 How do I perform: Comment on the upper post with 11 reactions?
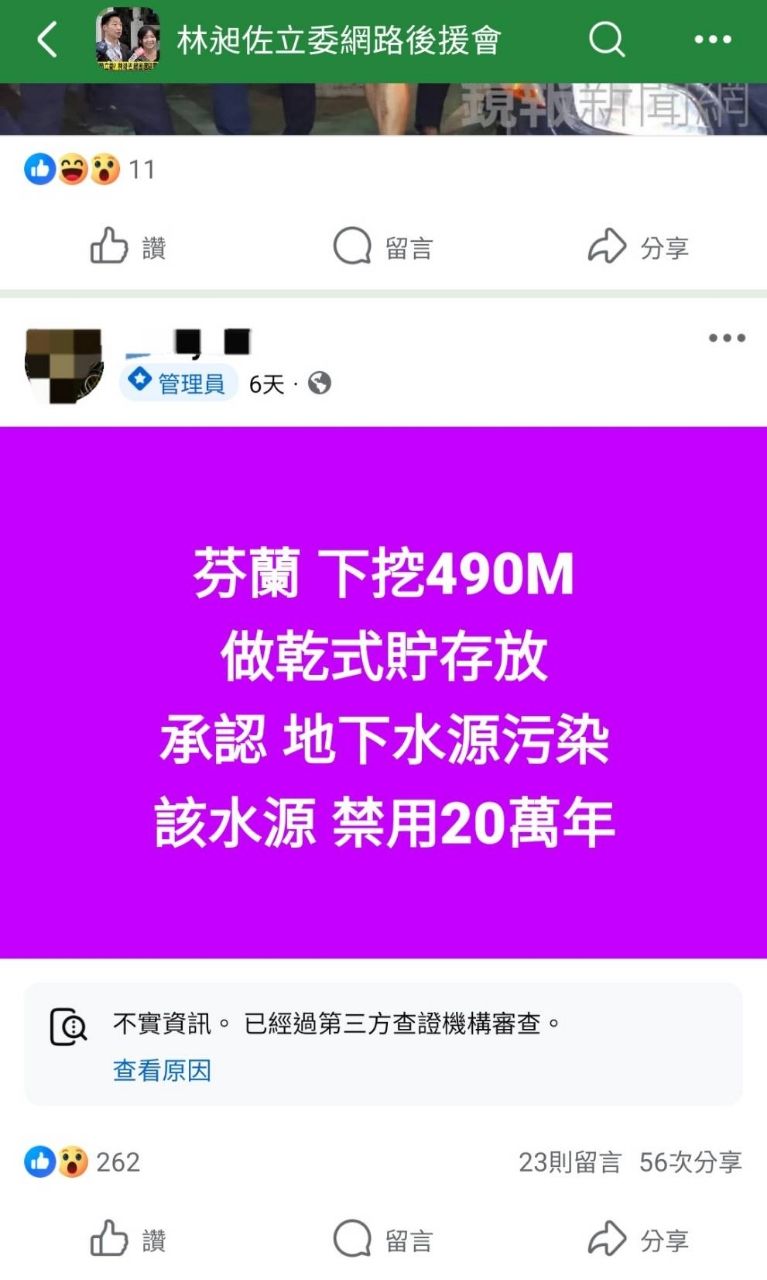[383, 247]
